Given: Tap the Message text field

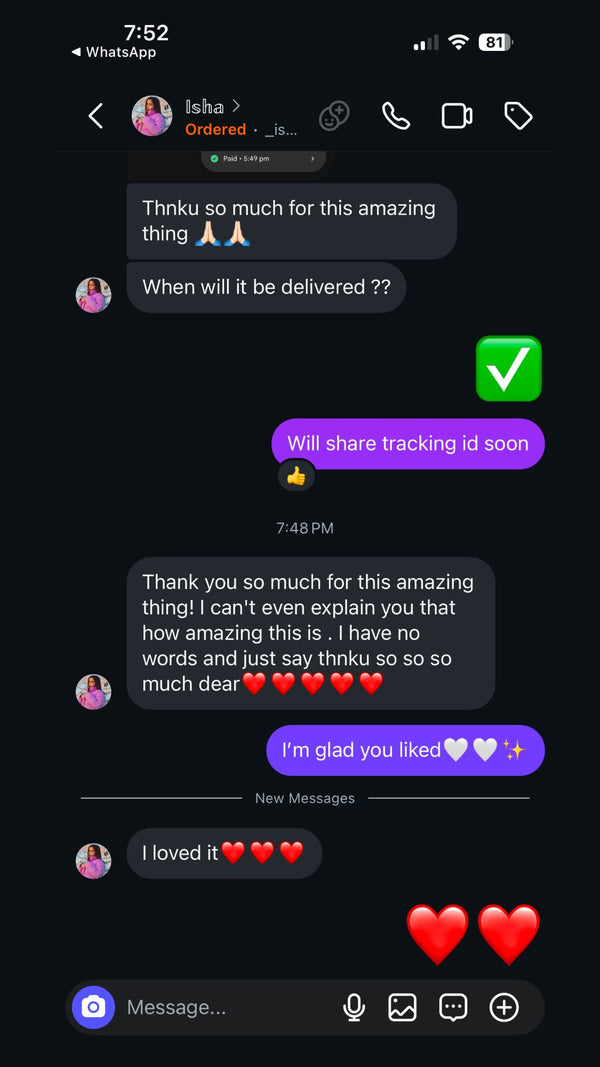Looking at the screenshot, I should pyautogui.click(x=225, y=1007).
